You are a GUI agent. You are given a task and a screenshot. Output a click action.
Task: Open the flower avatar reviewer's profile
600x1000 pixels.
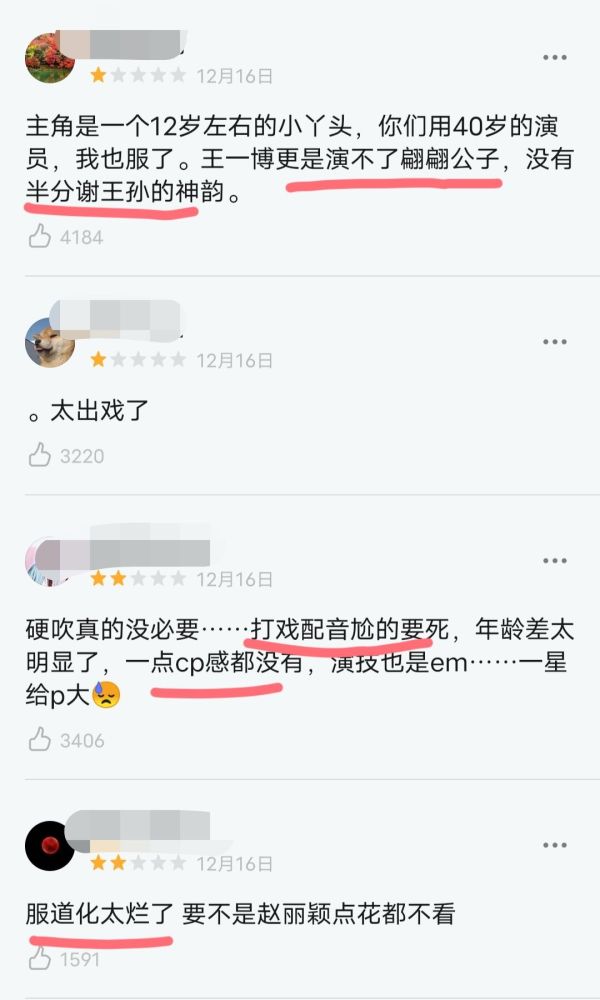50,58
